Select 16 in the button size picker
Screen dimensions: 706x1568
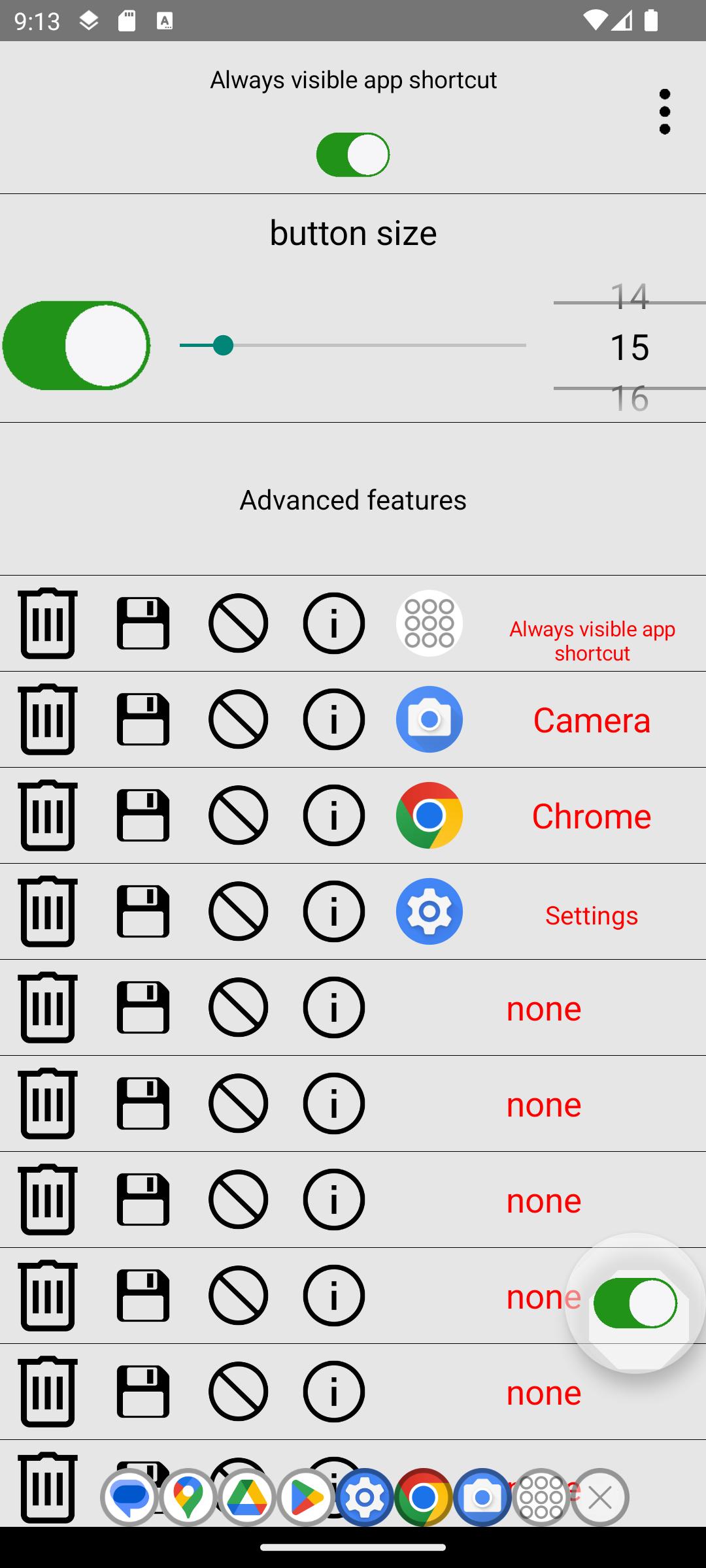tap(630, 400)
